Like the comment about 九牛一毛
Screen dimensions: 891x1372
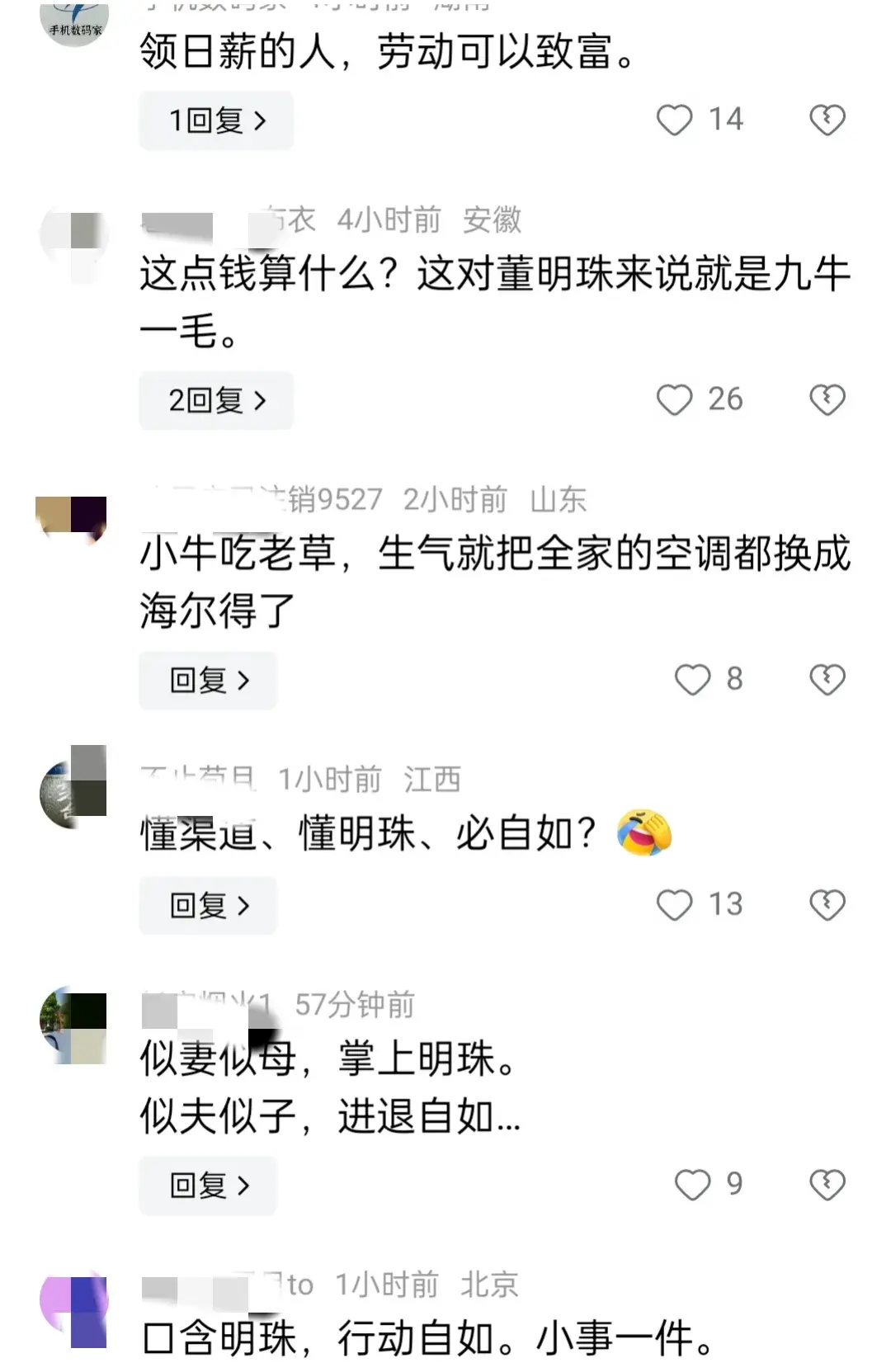click(x=674, y=400)
